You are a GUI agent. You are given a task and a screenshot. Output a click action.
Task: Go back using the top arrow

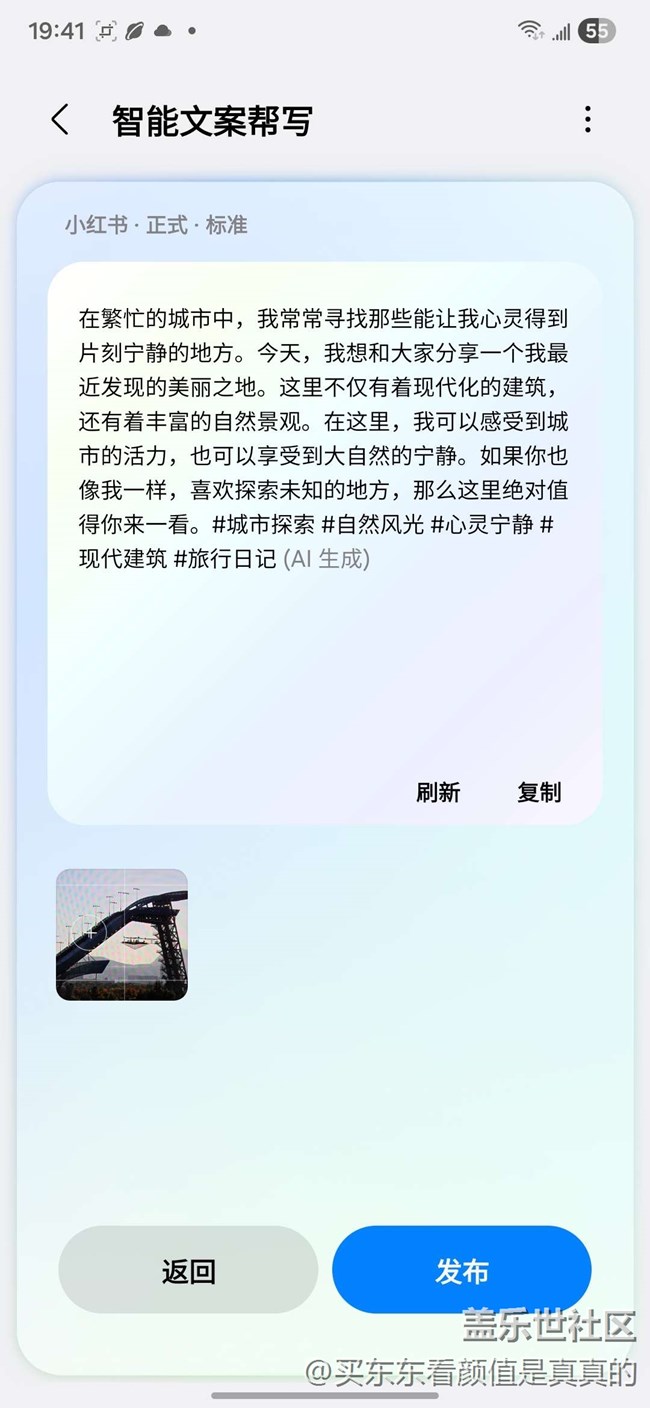tap(60, 120)
